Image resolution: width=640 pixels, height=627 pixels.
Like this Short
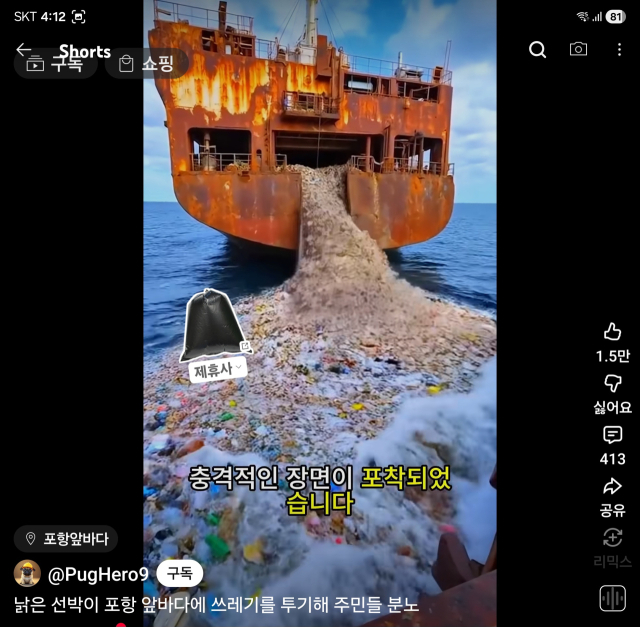click(613, 333)
